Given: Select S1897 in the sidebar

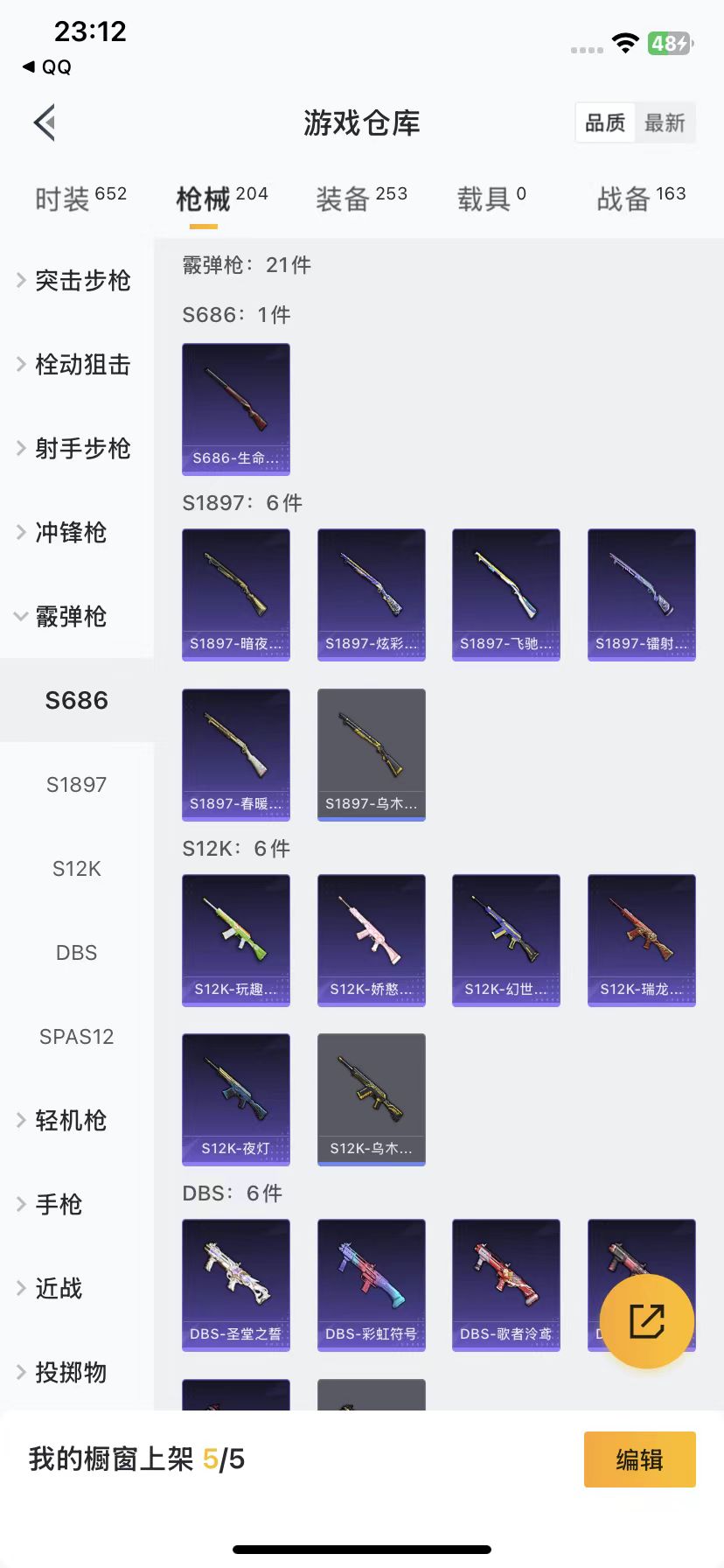Looking at the screenshot, I should 77,784.
